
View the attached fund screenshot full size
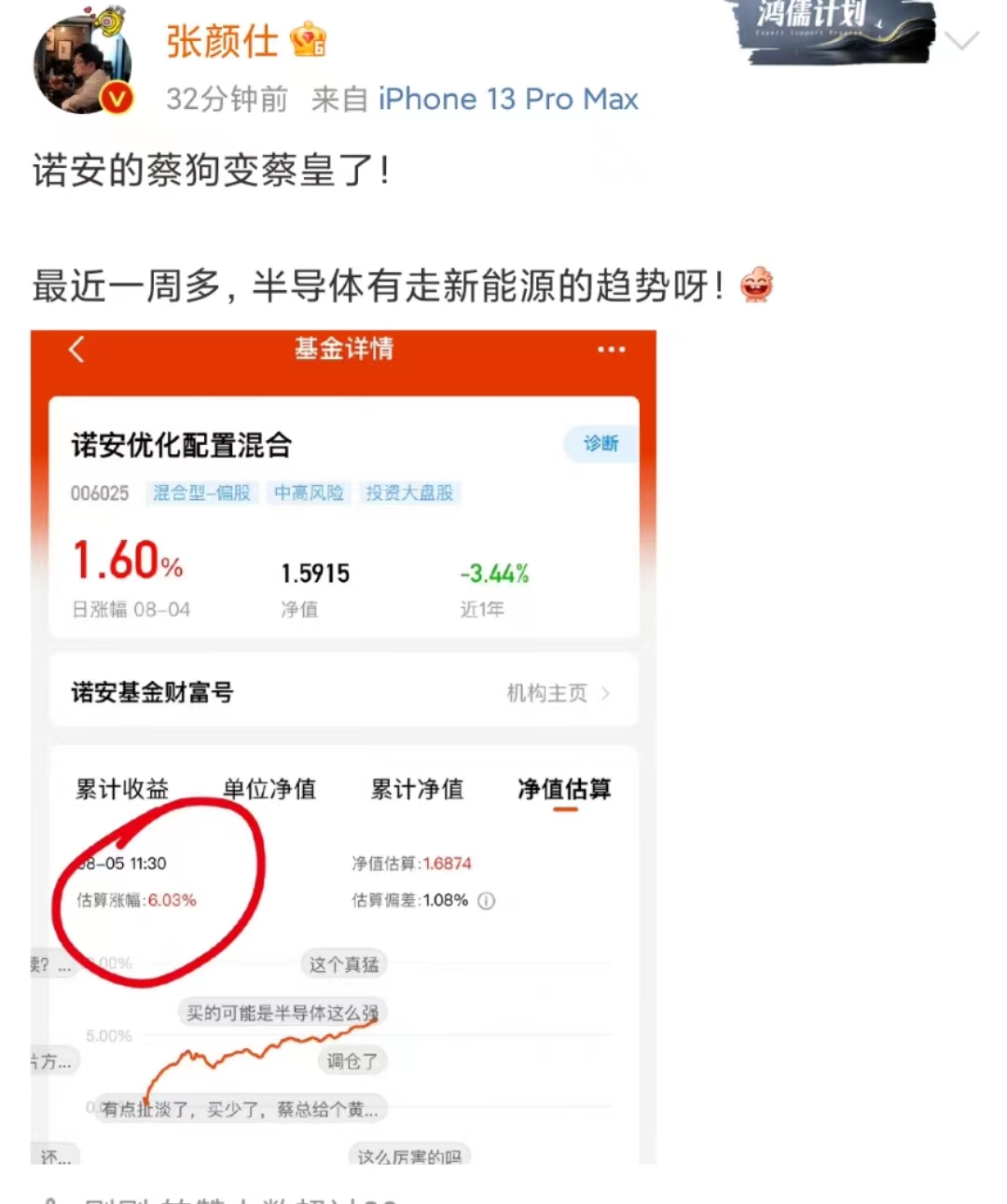click(x=343, y=746)
